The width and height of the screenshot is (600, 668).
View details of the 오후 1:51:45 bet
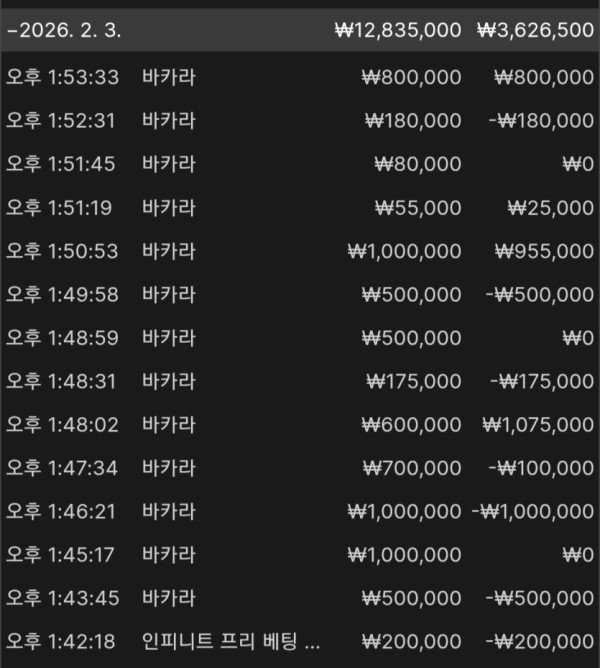click(x=300, y=164)
